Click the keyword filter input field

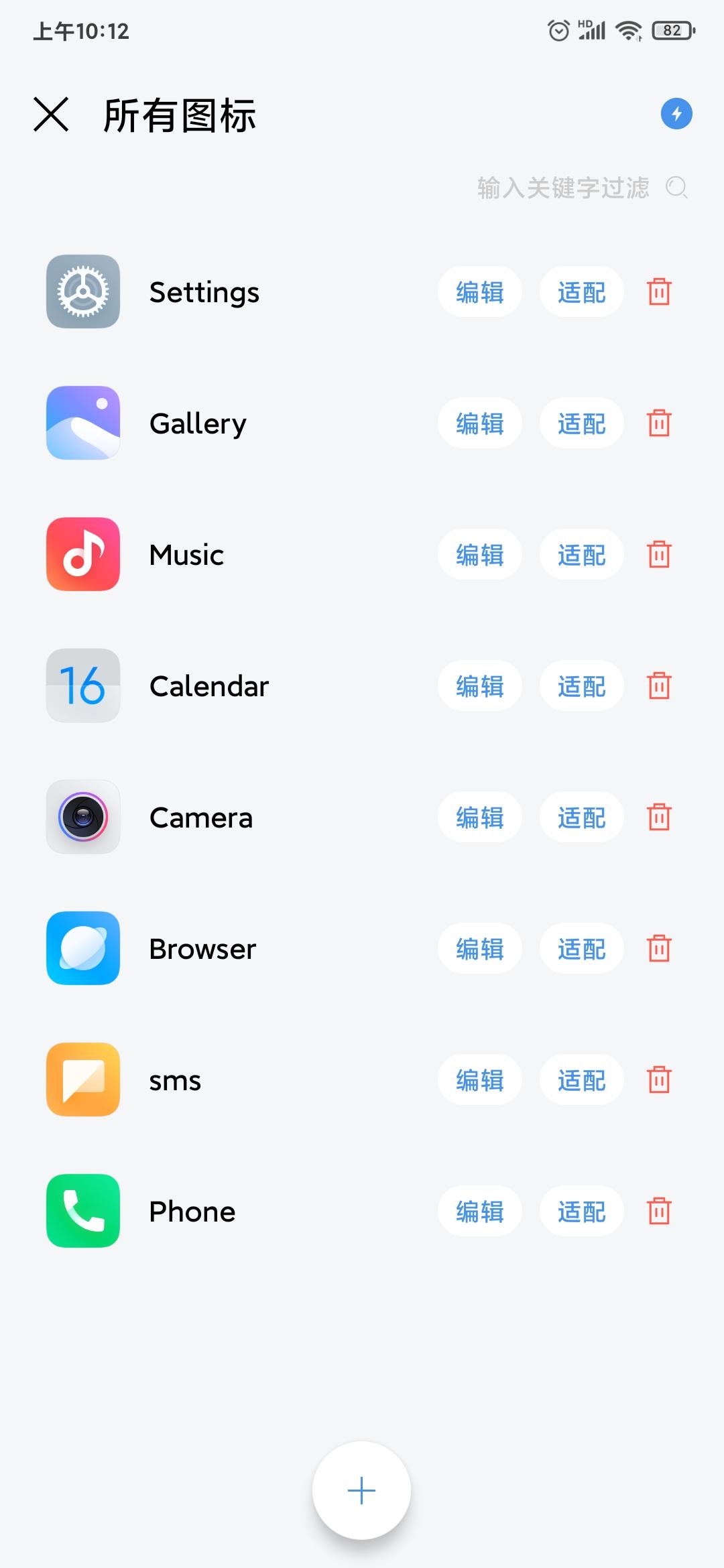point(563,188)
